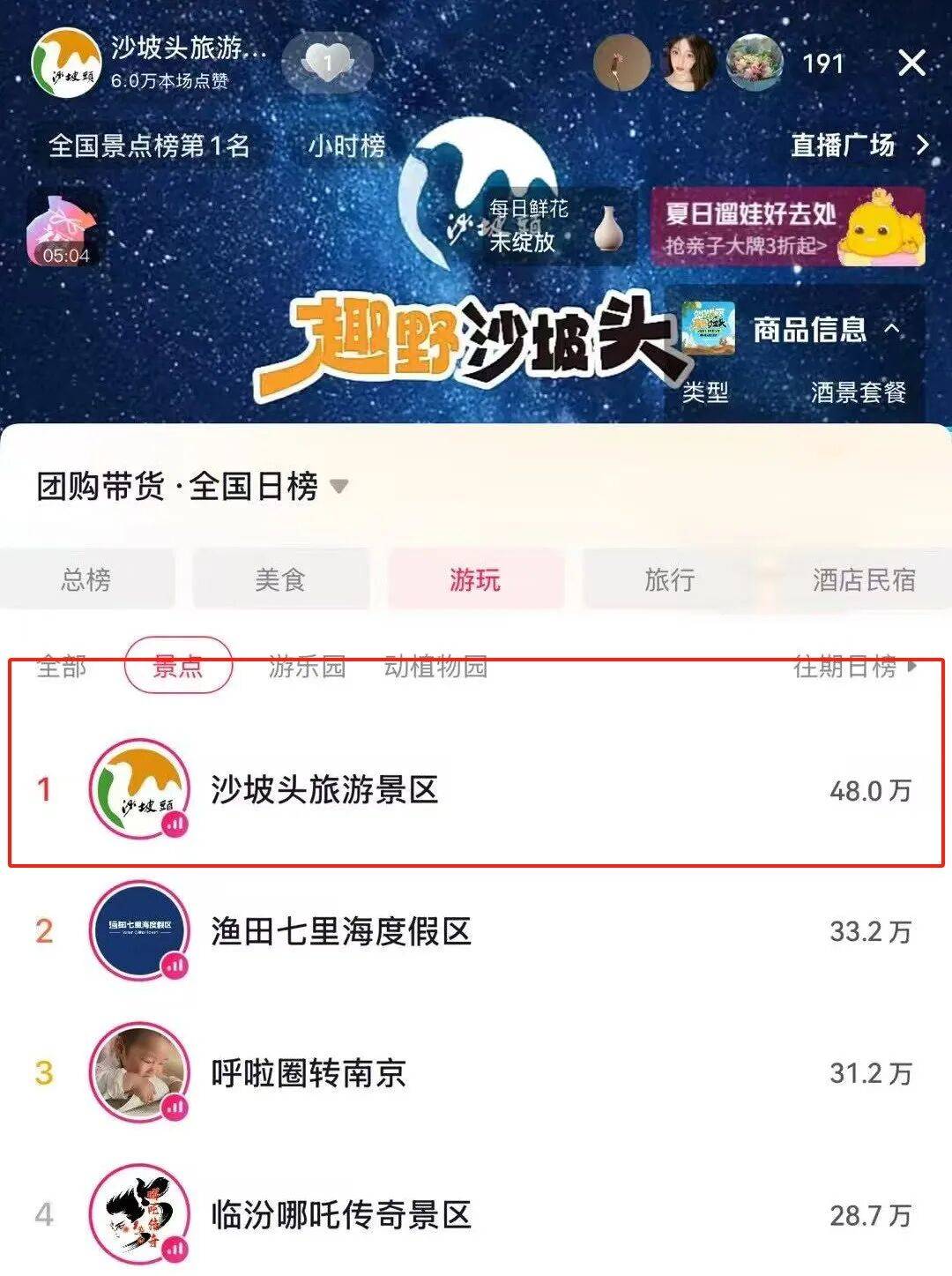Open 沙坡头旅游景区 ranked first
952x1276 pixels.
[324, 789]
